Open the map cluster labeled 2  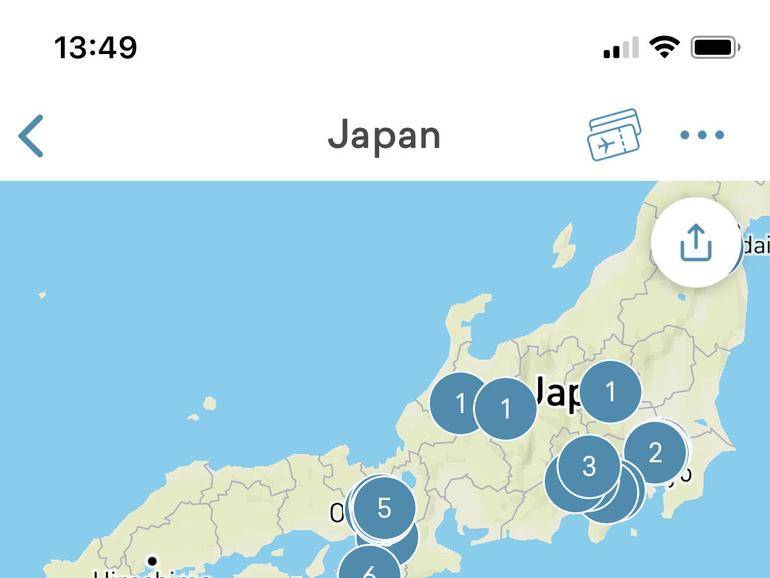(x=655, y=452)
